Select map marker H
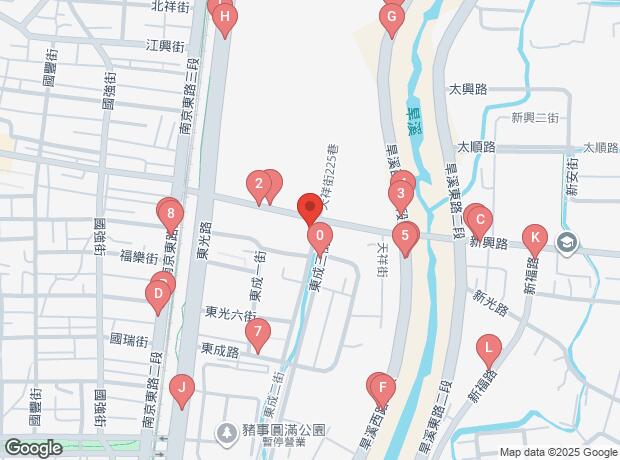Image resolution: width=620 pixels, height=460 pixels. (x=225, y=17)
